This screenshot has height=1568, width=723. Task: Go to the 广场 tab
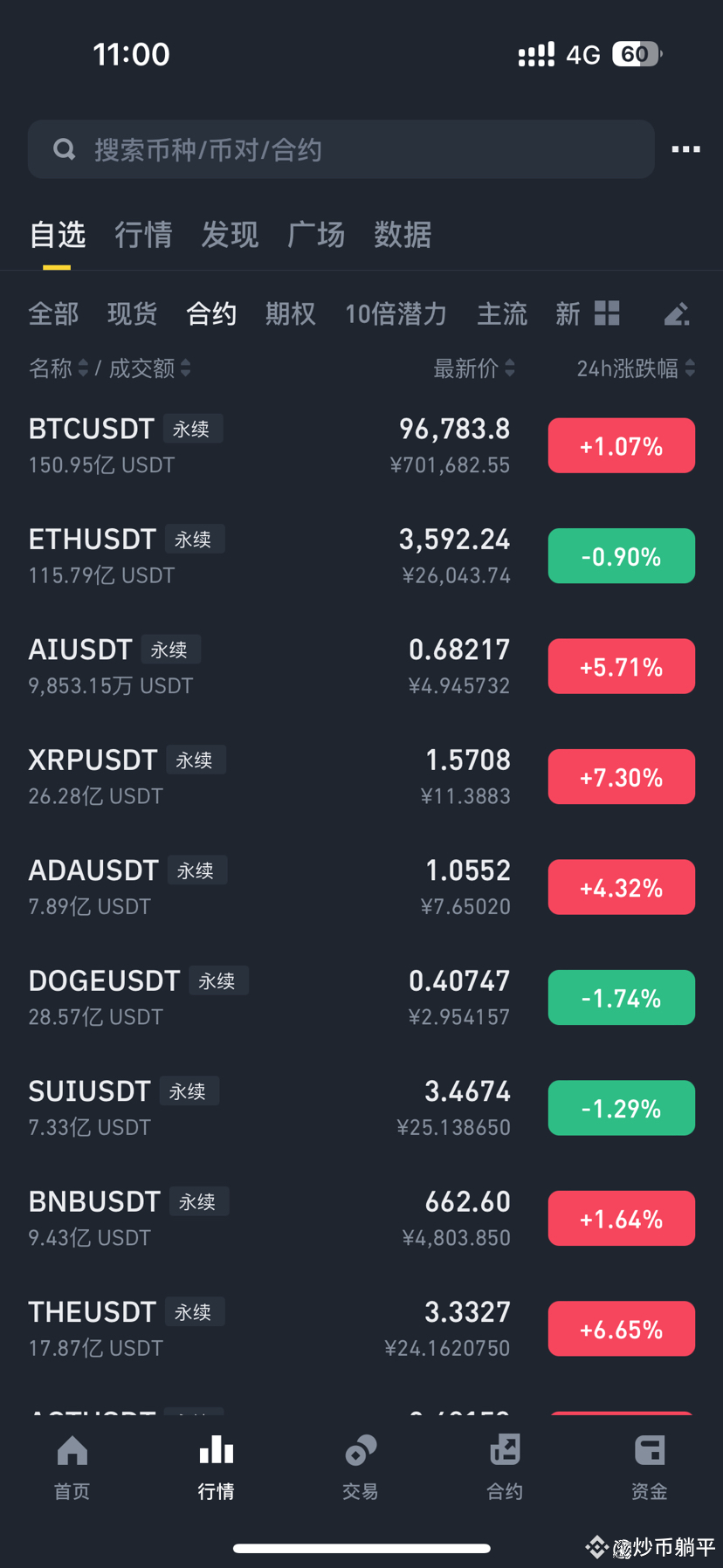[x=316, y=235]
